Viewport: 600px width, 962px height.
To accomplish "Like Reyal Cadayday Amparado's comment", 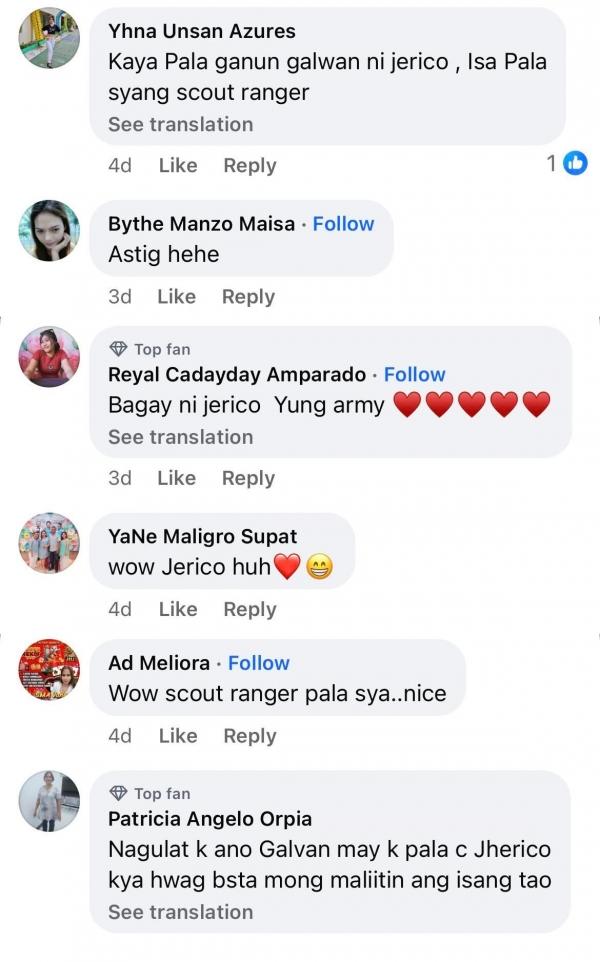I will [176, 478].
